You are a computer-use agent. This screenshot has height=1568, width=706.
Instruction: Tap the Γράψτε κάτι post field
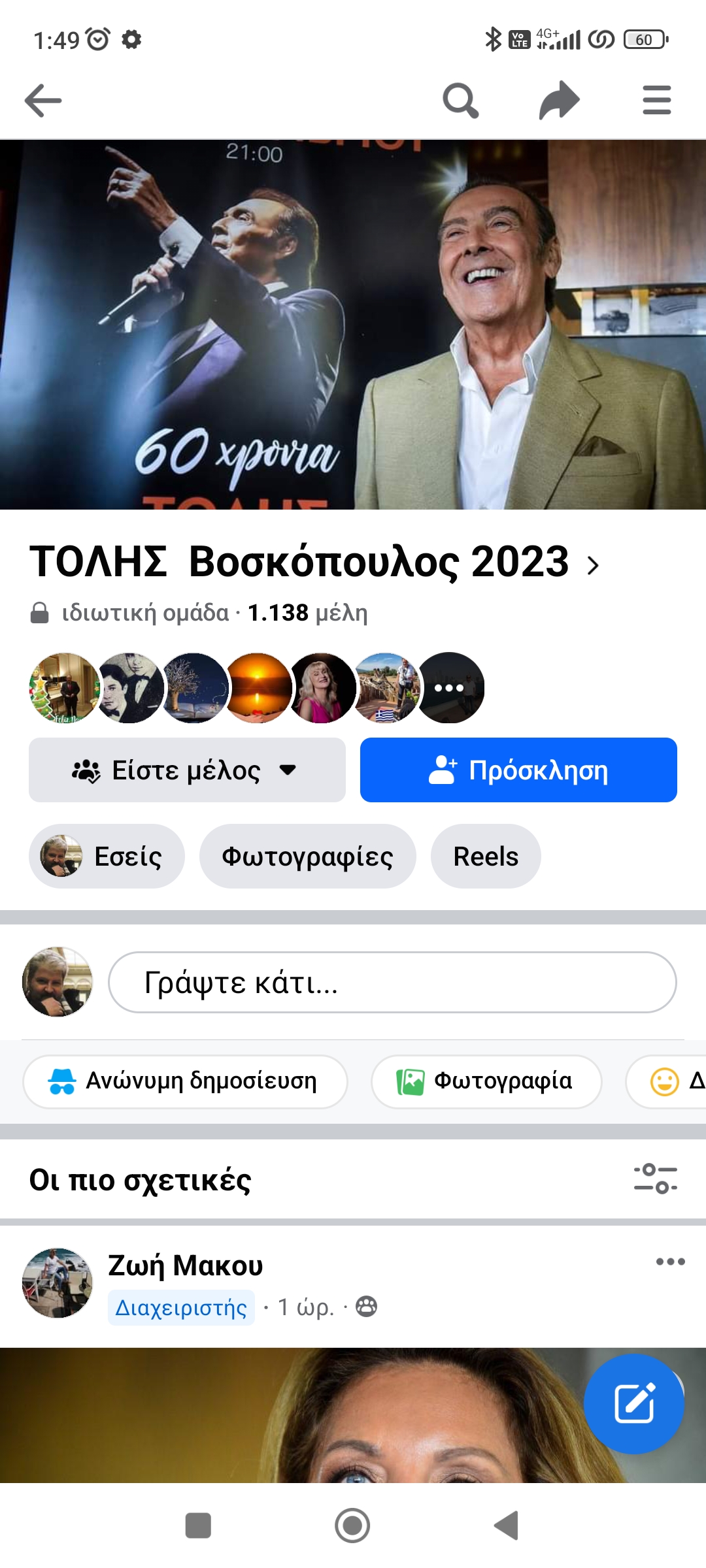pyautogui.click(x=392, y=983)
